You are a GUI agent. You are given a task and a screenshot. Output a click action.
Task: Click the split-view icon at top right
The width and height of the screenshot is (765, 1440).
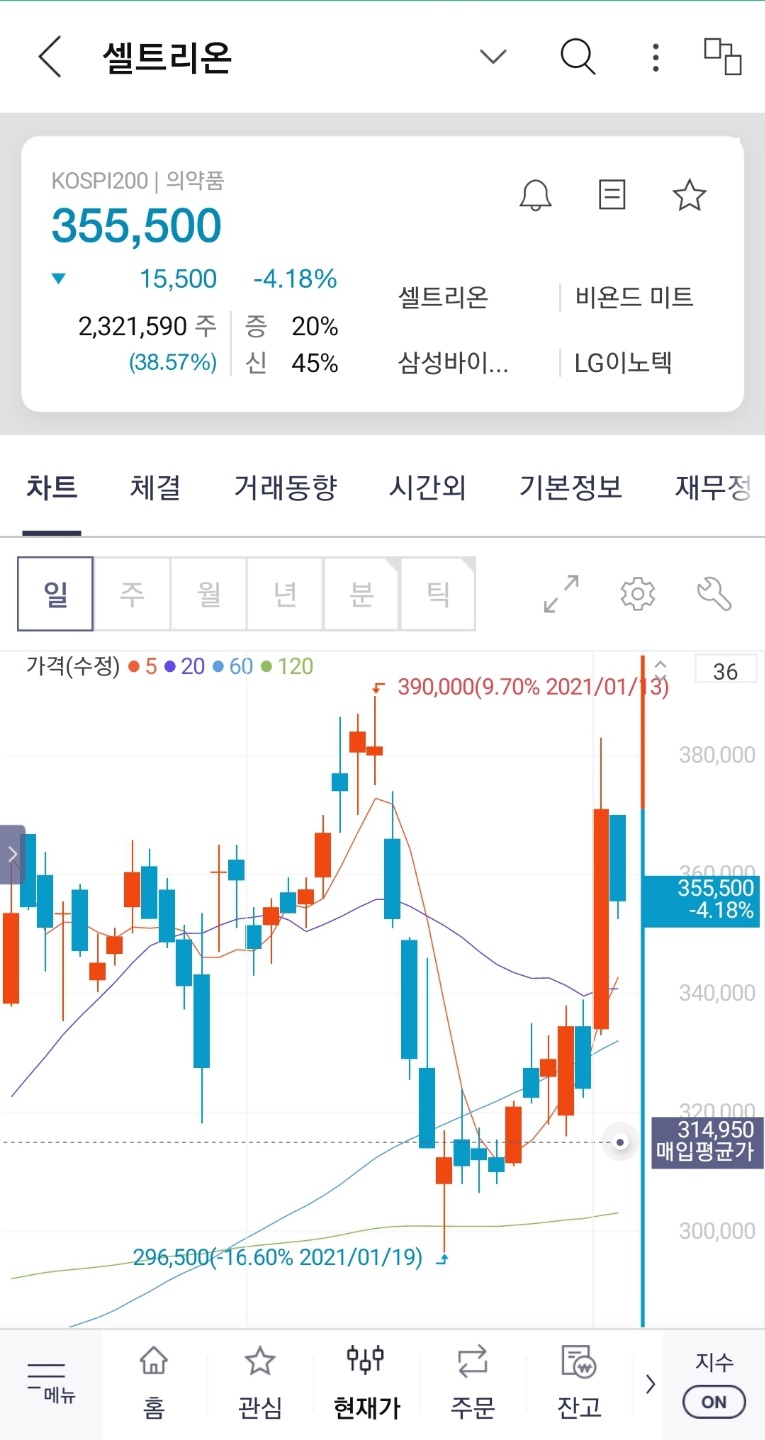point(722,57)
